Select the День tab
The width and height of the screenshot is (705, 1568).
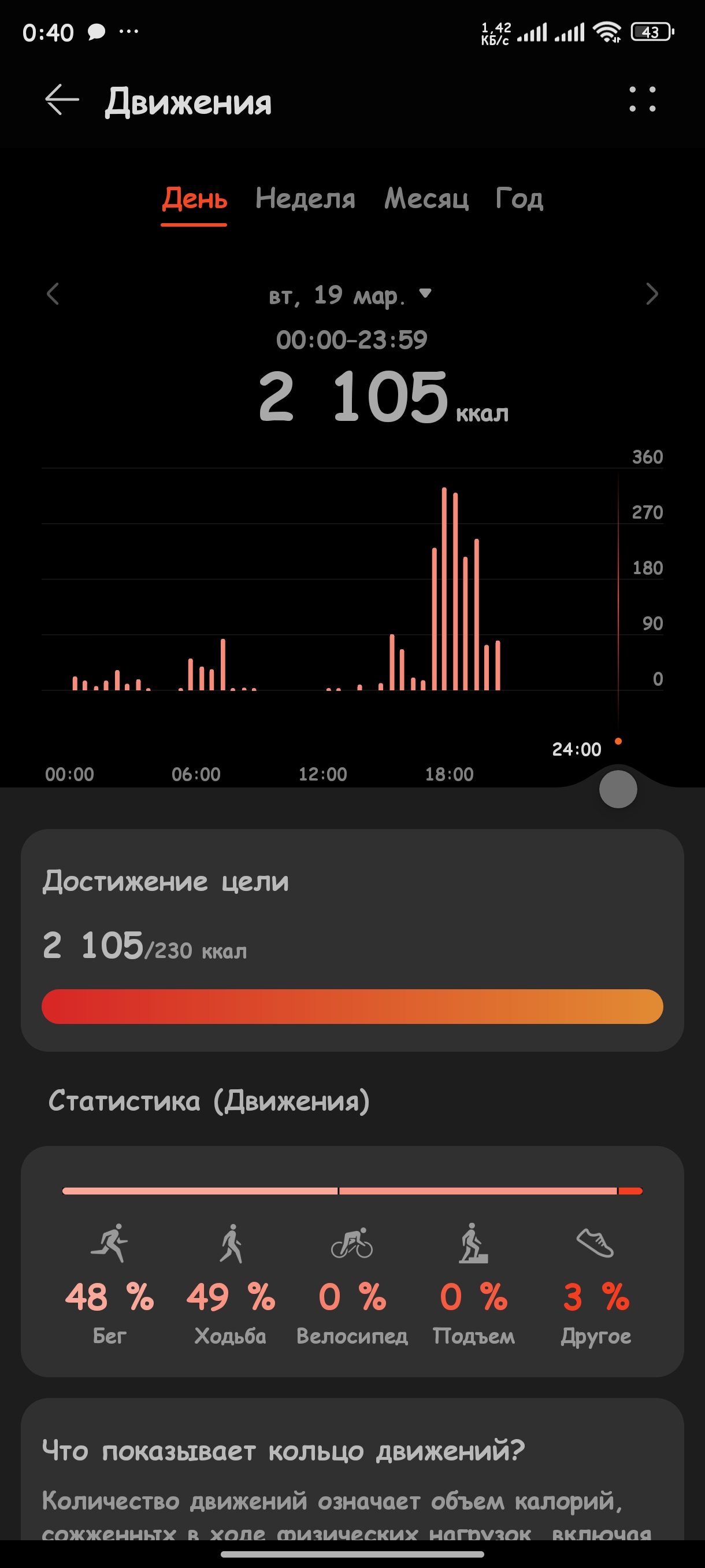point(194,199)
